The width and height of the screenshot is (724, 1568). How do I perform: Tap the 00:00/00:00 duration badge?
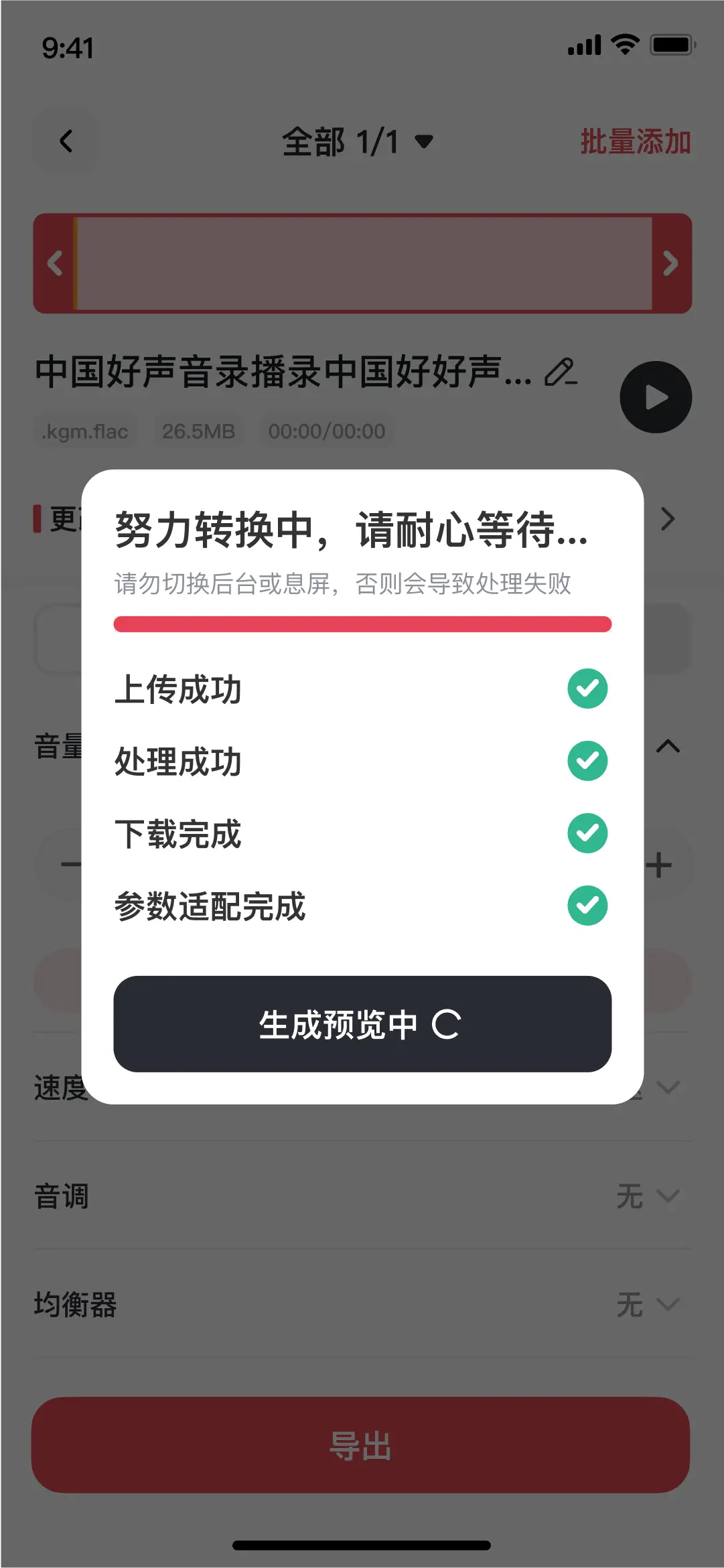click(328, 431)
